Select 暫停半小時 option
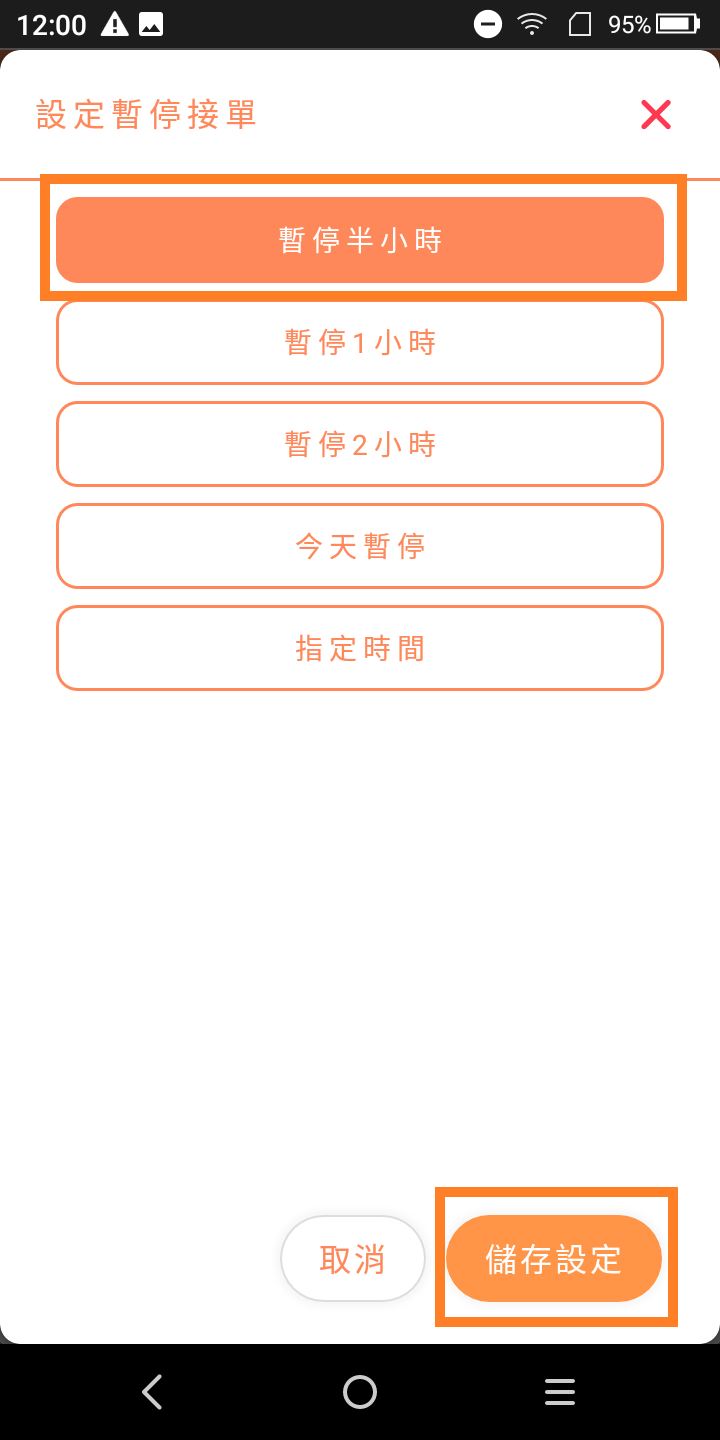The height and width of the screenshot is (1440, 720). click(x=360, y=240)
